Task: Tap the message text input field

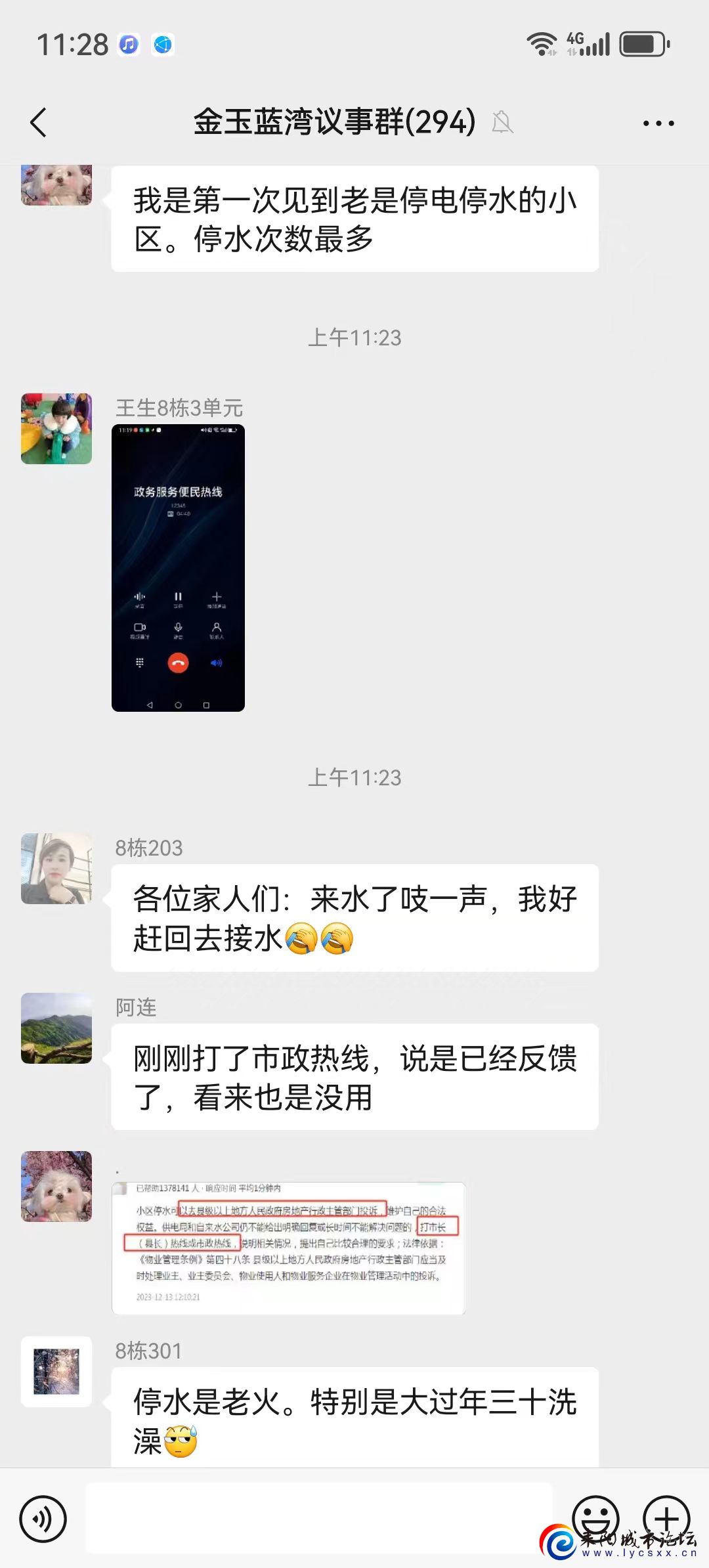Action: (x=319, y=1519)
